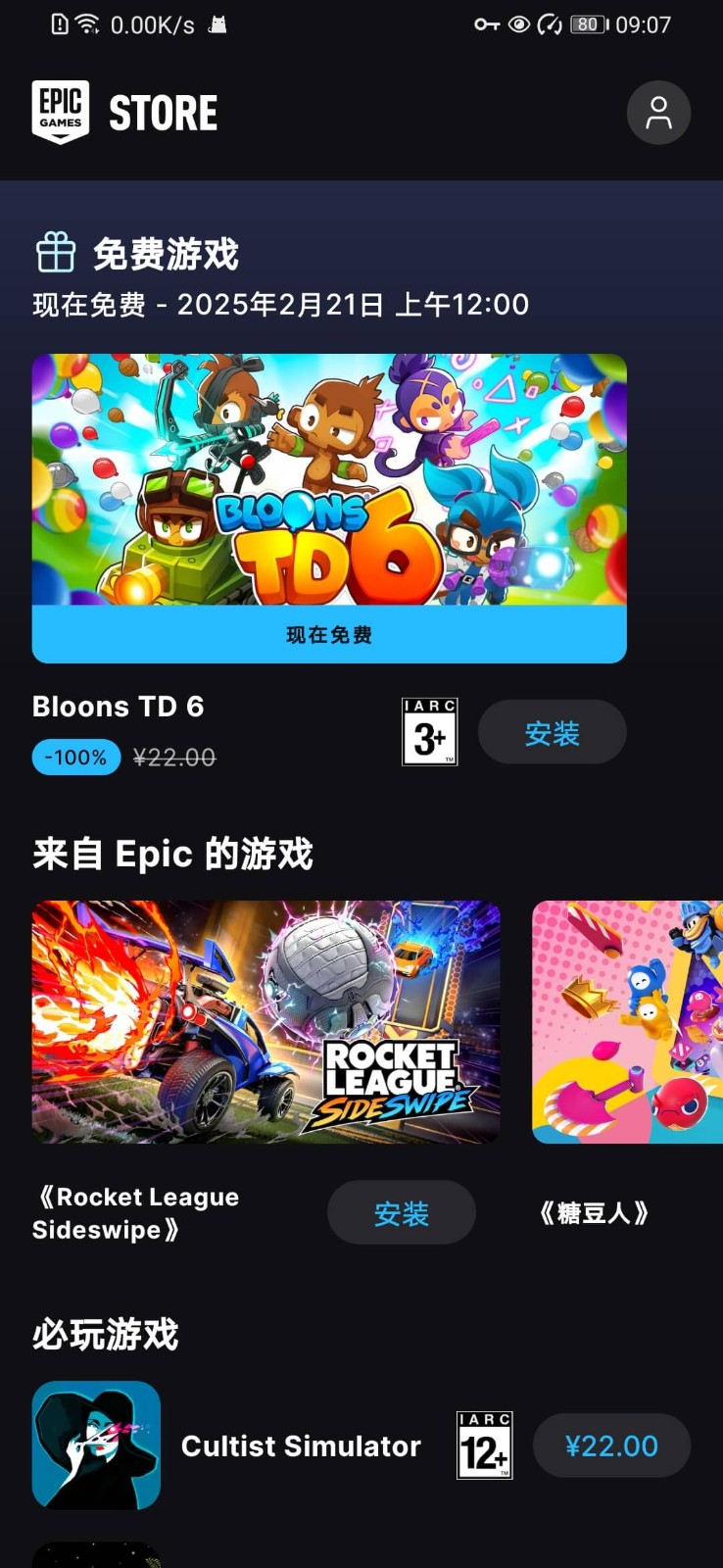Click the -100% discount badge
Screen dimensions: 723x1568
pyautogui.click(x=75, y=757)
